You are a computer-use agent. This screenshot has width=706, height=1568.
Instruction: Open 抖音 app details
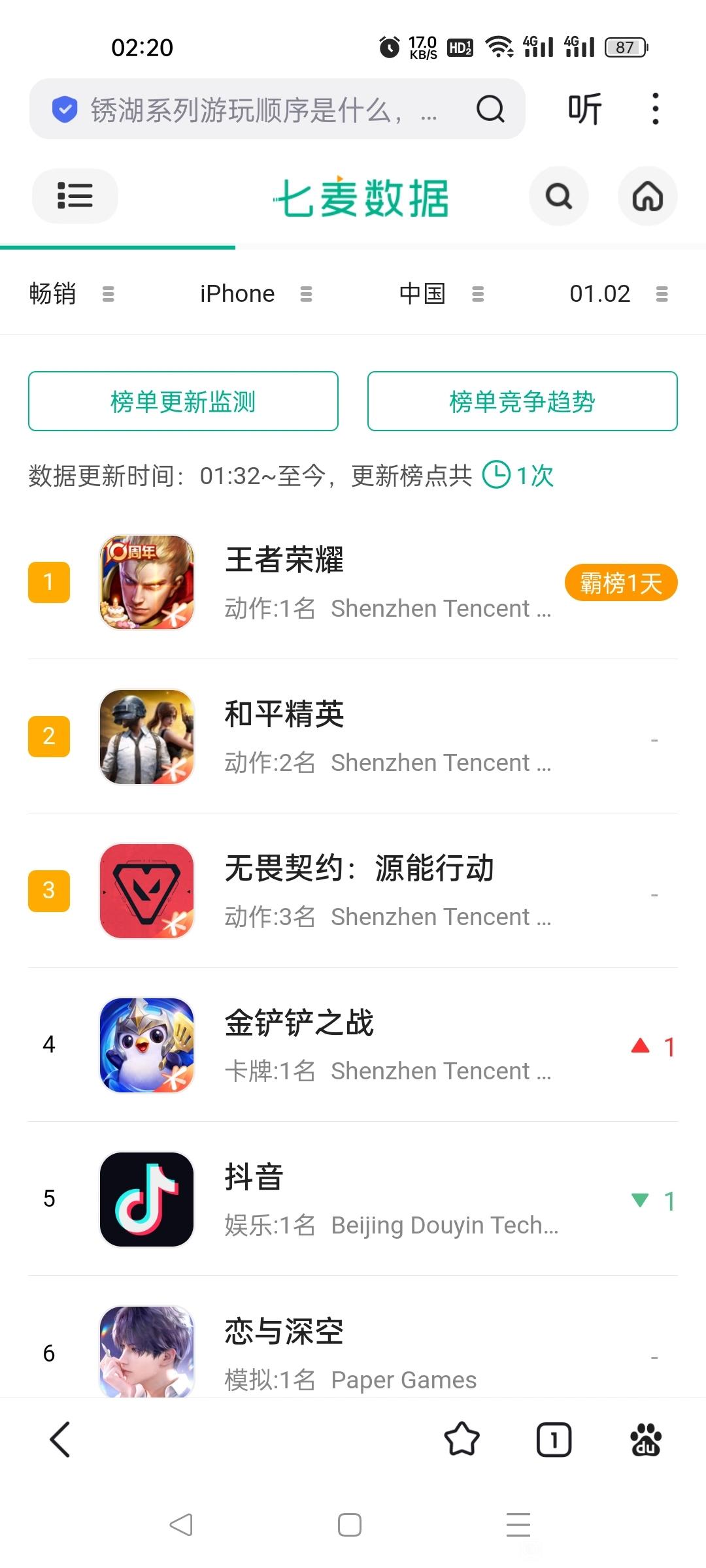(254, 1177)
